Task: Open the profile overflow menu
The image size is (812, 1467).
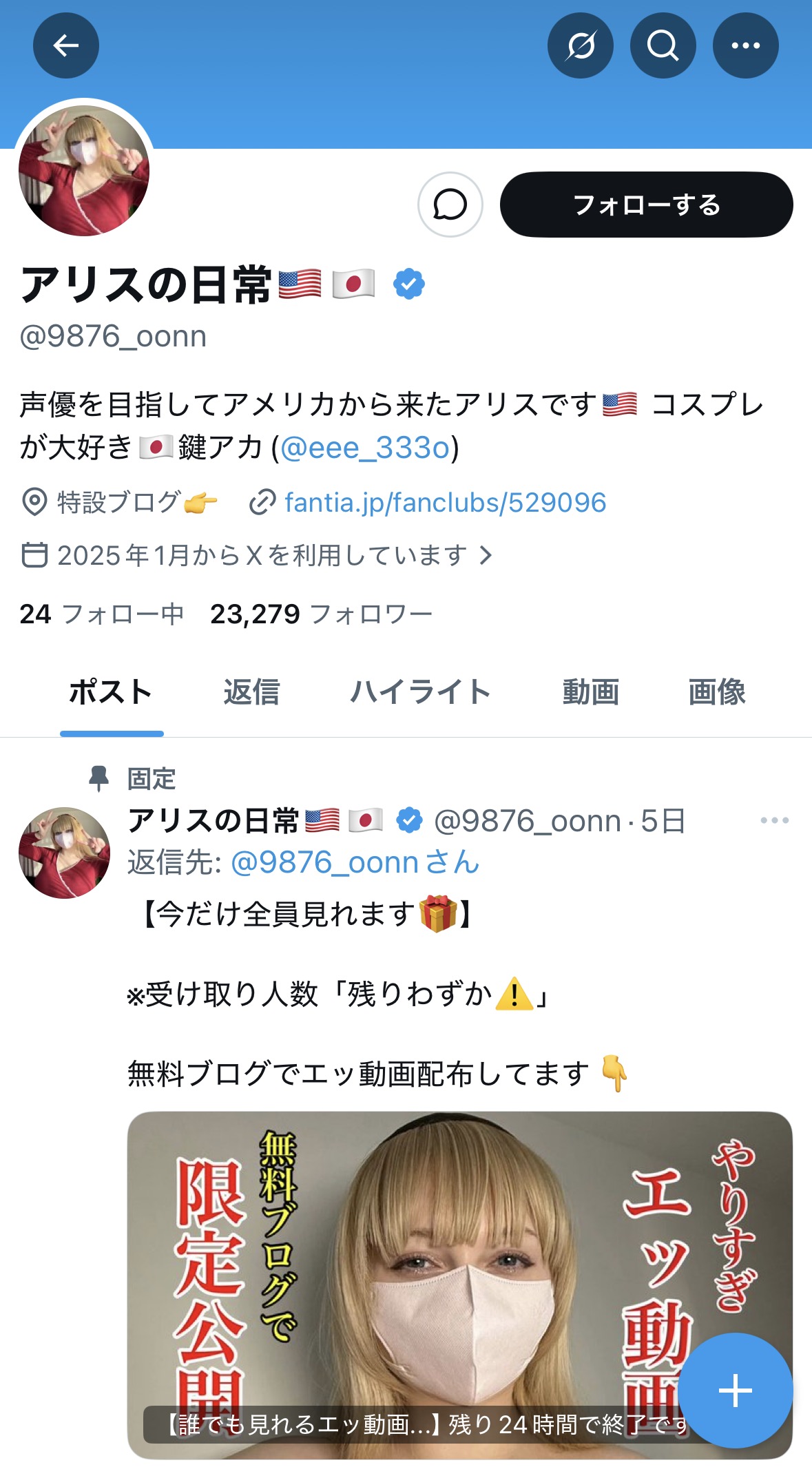Action: click(x=745, y=45)
